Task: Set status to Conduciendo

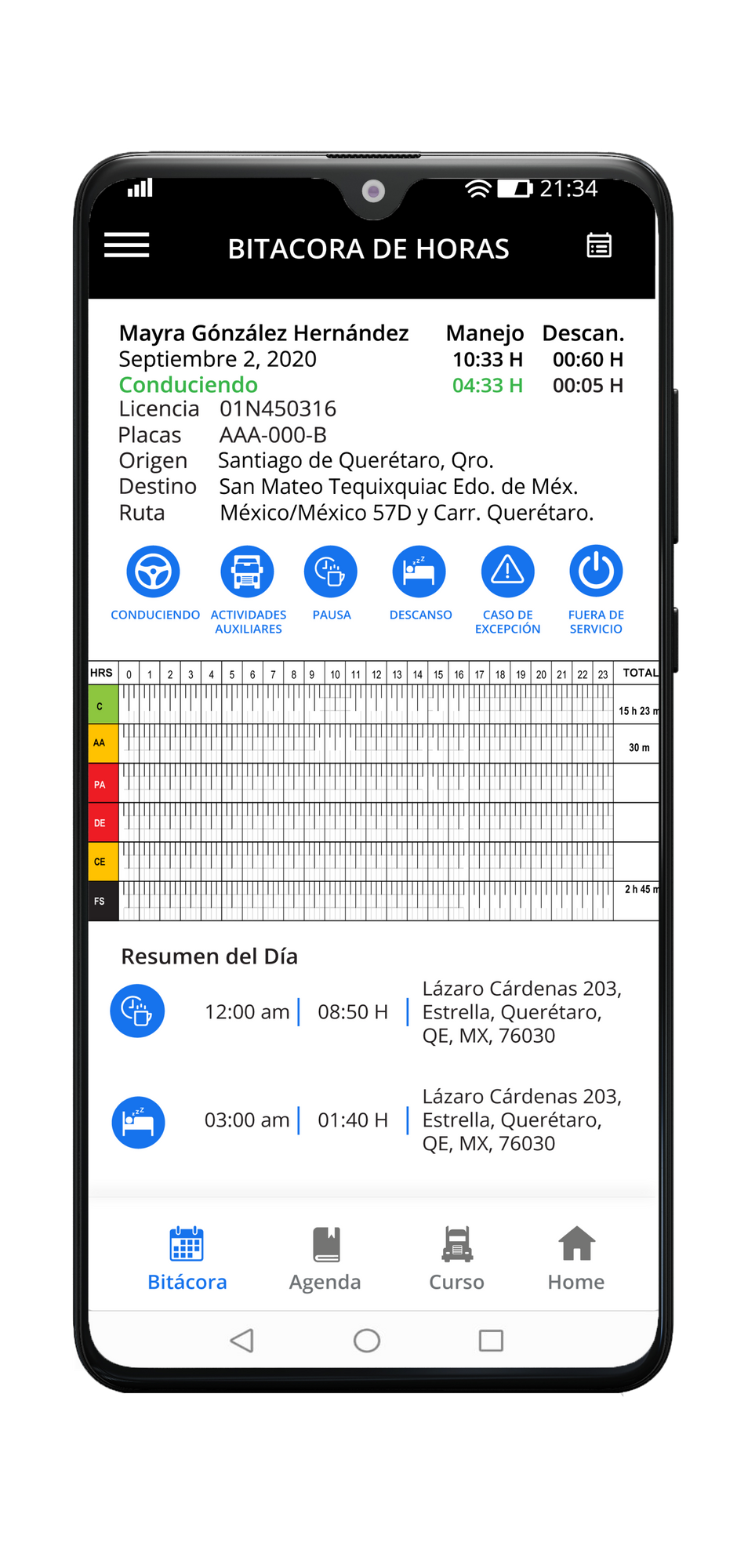Action: 154,572
